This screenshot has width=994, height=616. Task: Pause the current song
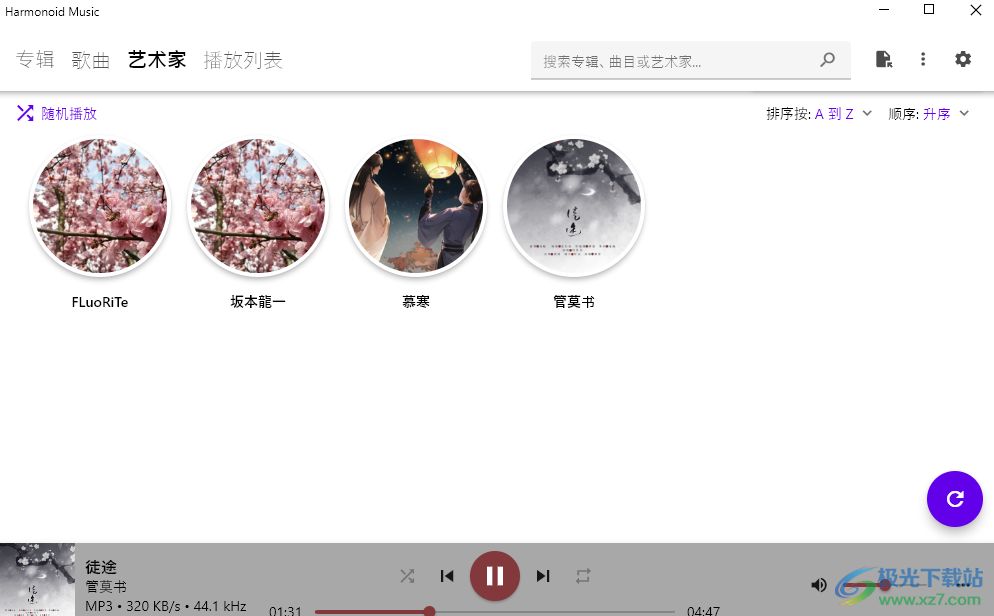pyautogui.click(x=494, y=576)
